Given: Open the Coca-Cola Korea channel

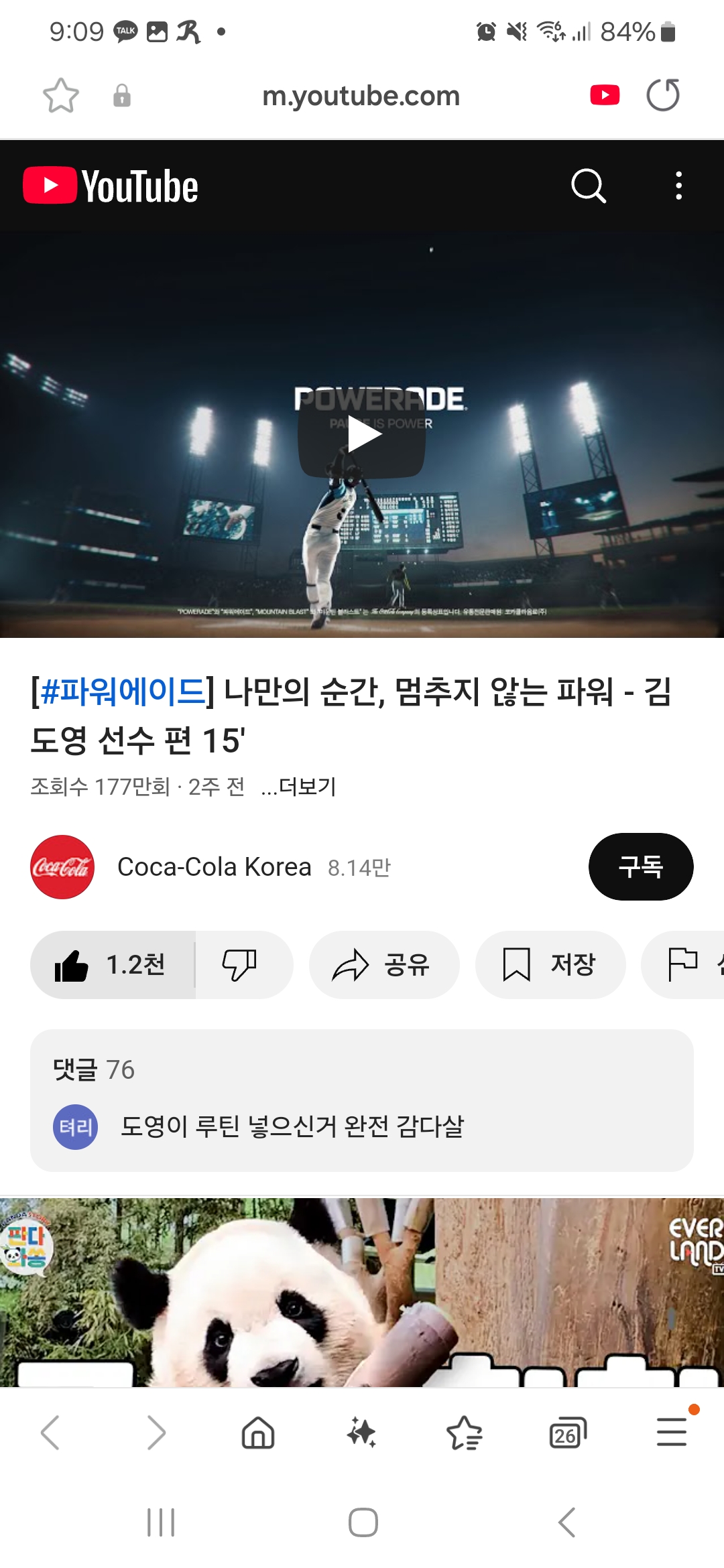Looking at the screenshot, I should click(214, 867).
